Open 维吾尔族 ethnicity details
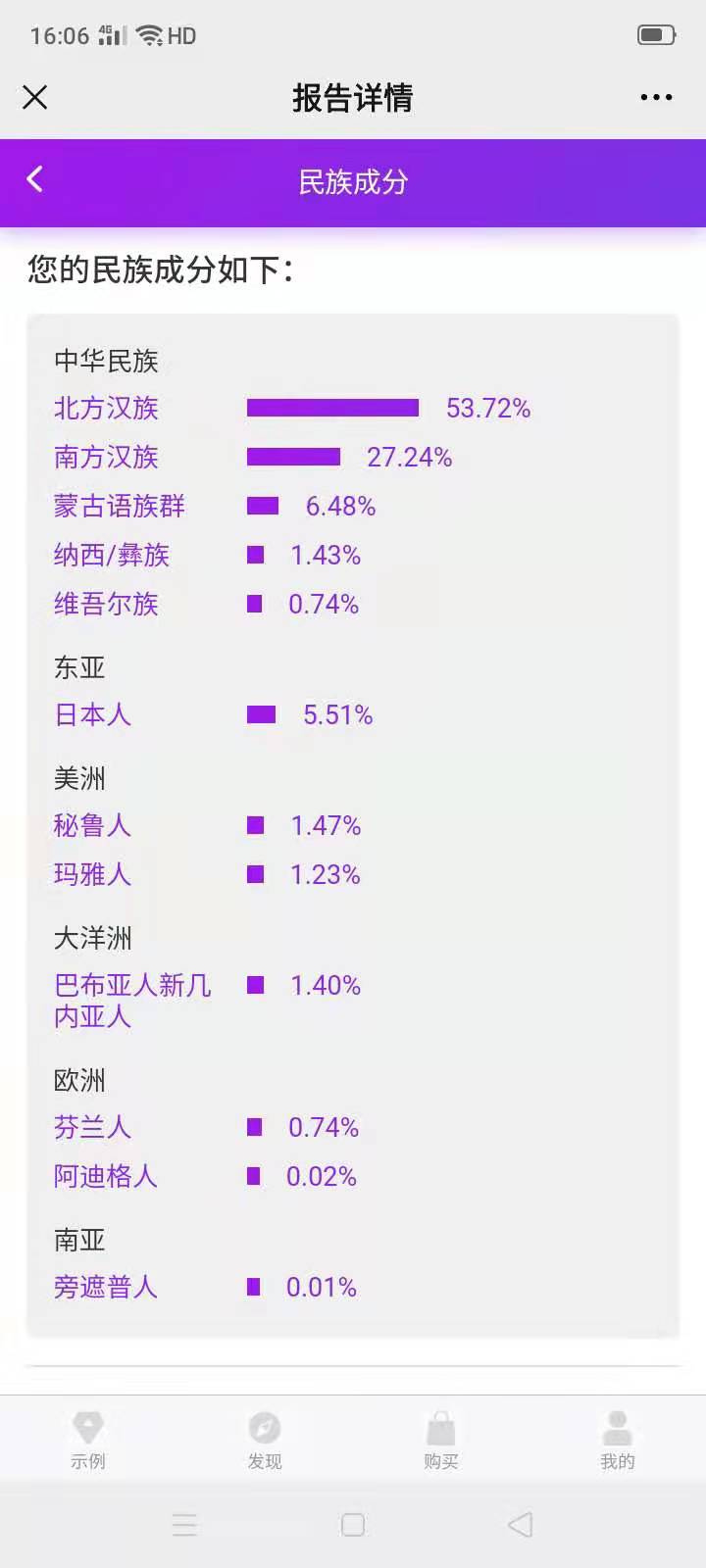Viewport: 706px width, 1568px height. (106, 604)
